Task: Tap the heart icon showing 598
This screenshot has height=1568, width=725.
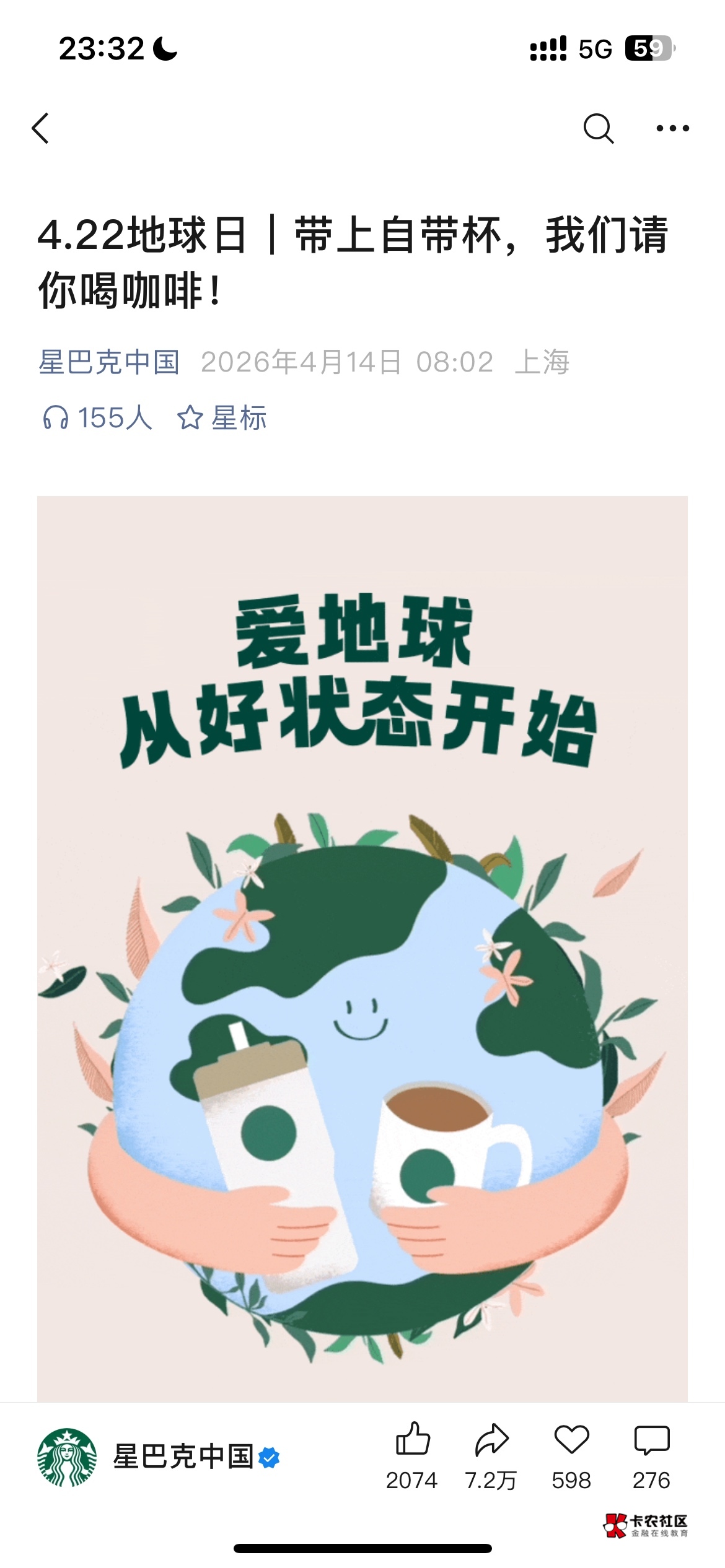Action: (x=571, y=1439)
